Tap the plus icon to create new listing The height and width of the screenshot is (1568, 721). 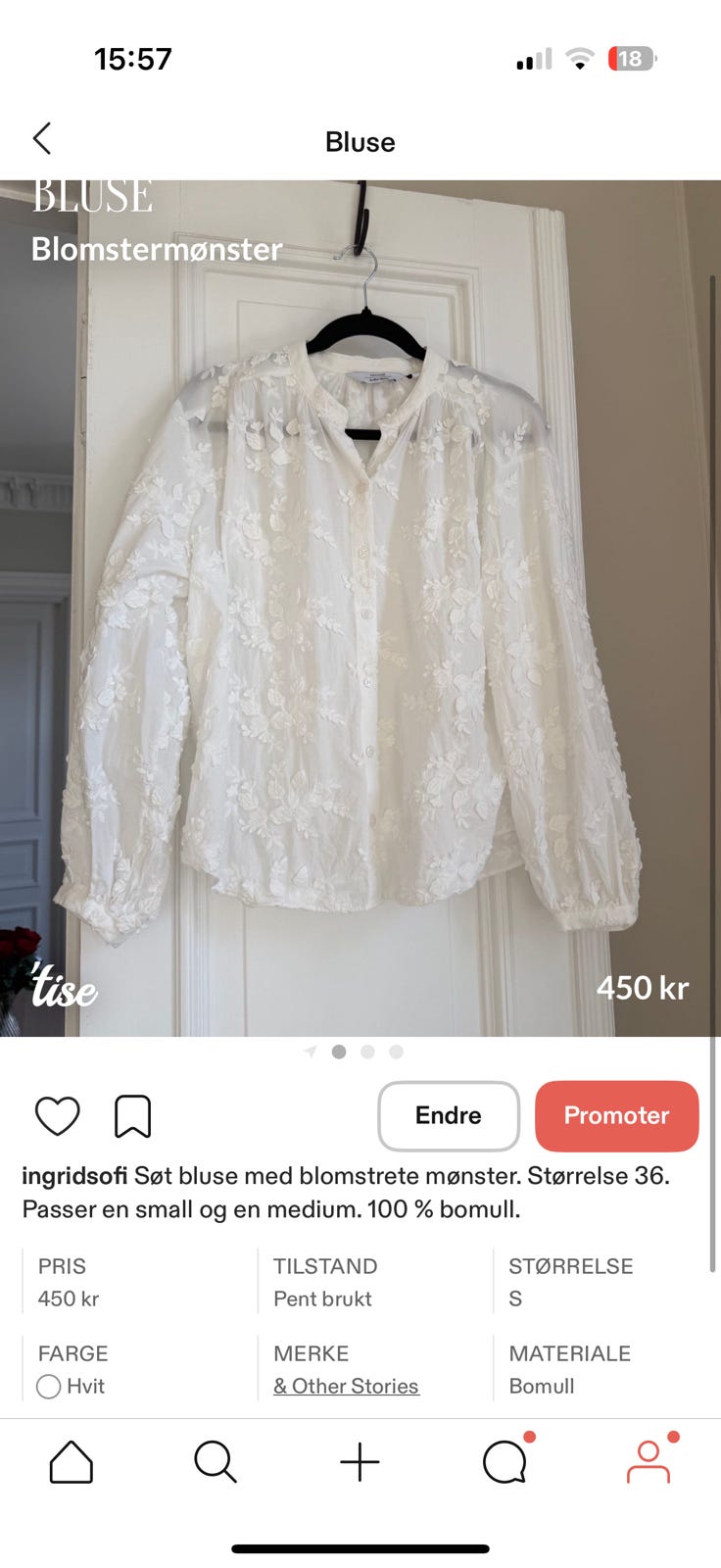click(360, 1460)
